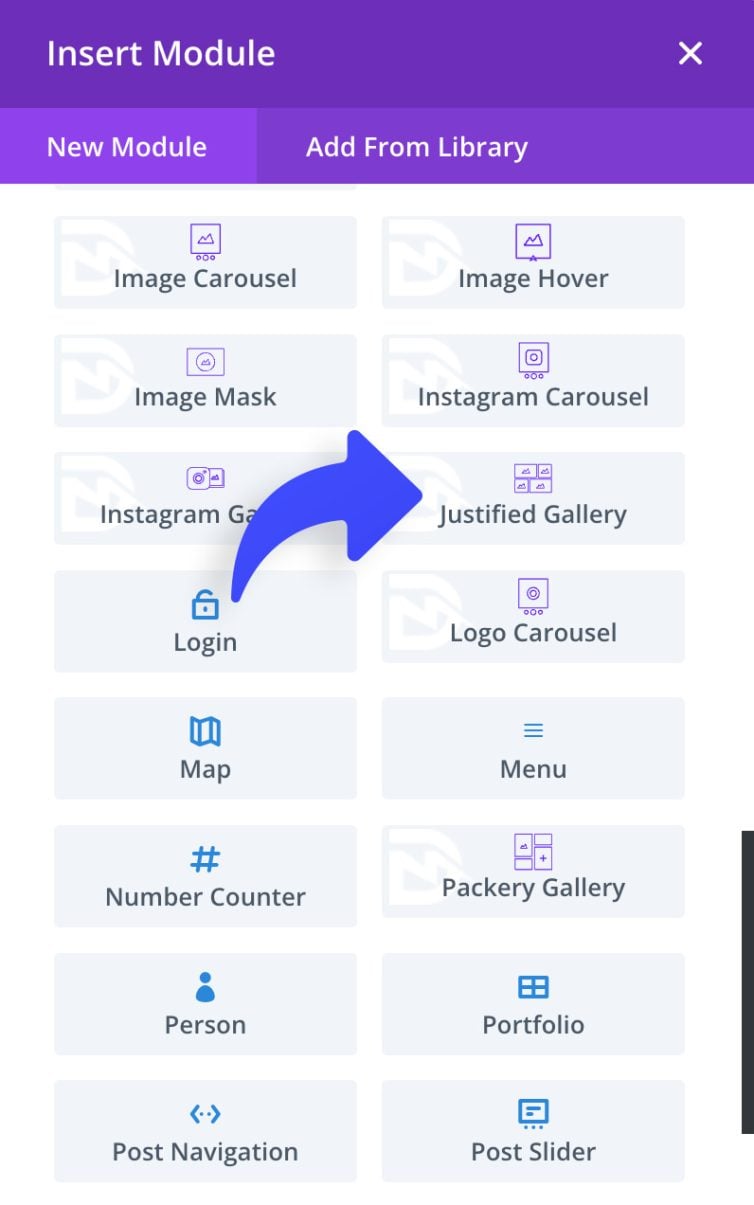Select the Image Carousel module icon

(x=204, y=240)
